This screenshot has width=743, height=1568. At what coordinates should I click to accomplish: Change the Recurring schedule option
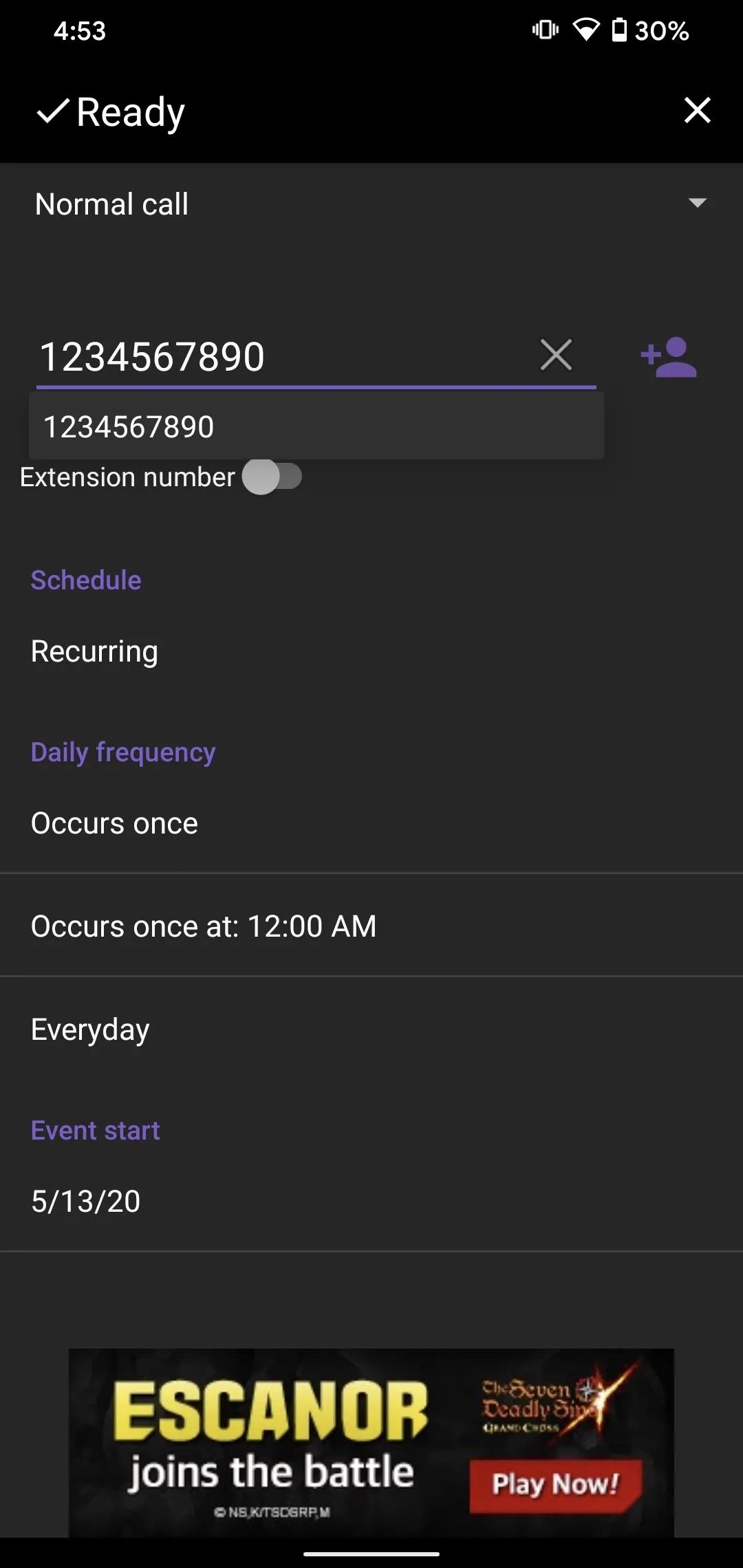(x=371, y=651)
